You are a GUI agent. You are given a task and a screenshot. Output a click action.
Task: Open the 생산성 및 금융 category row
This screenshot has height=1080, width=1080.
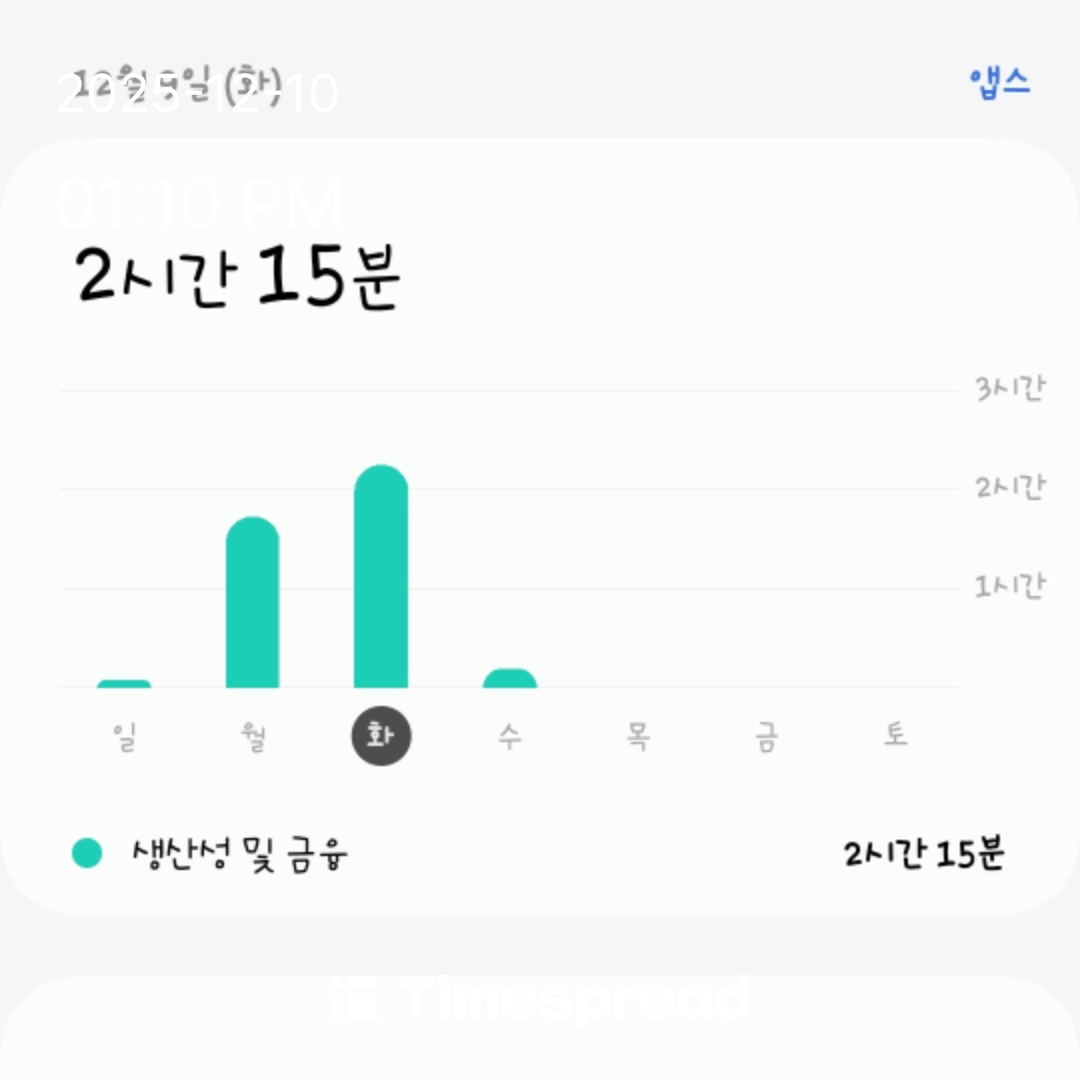(x=540, y=855)
